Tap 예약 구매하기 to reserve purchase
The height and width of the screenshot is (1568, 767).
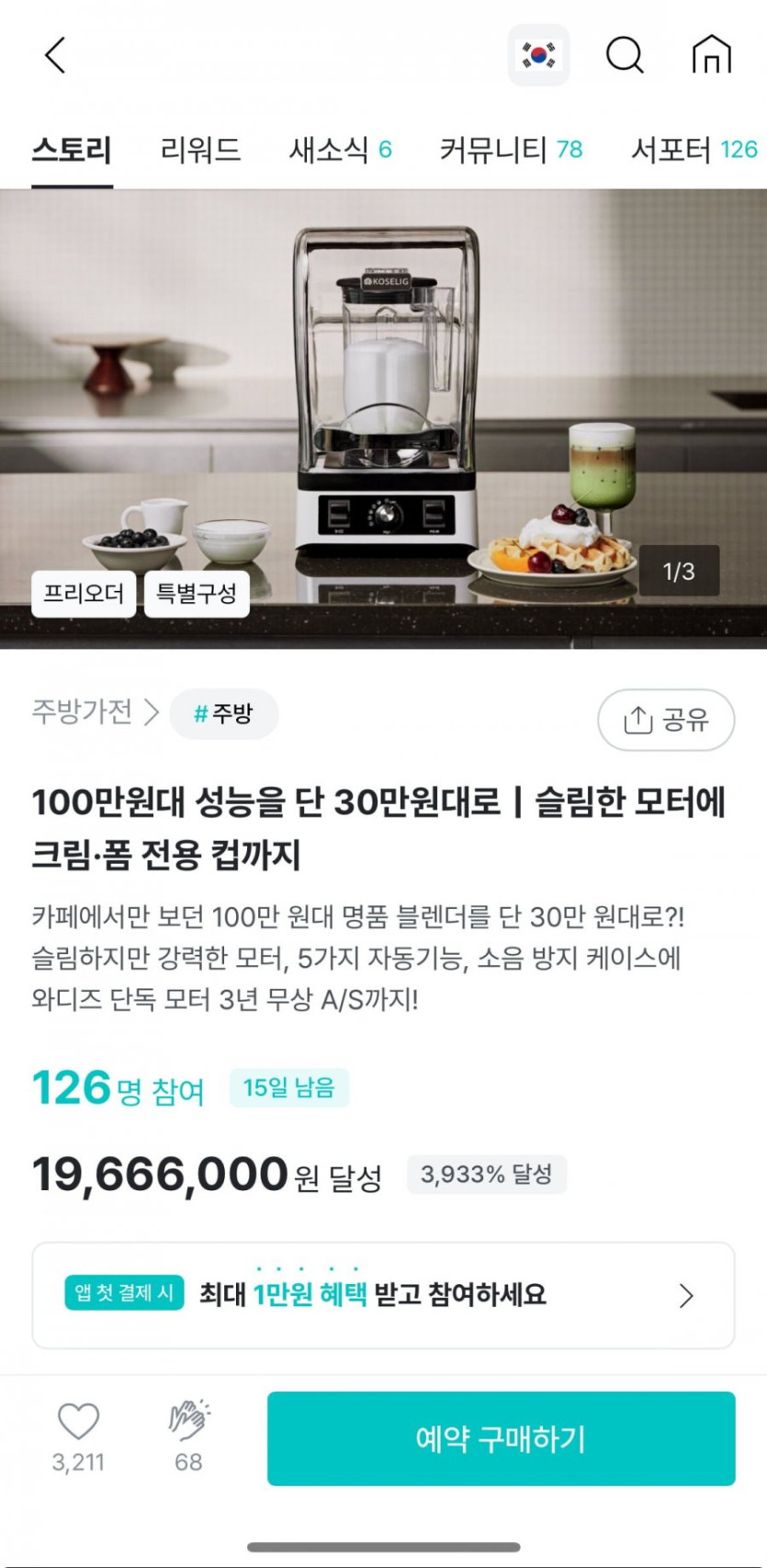pyautogui.click(x=501, y=1438)
